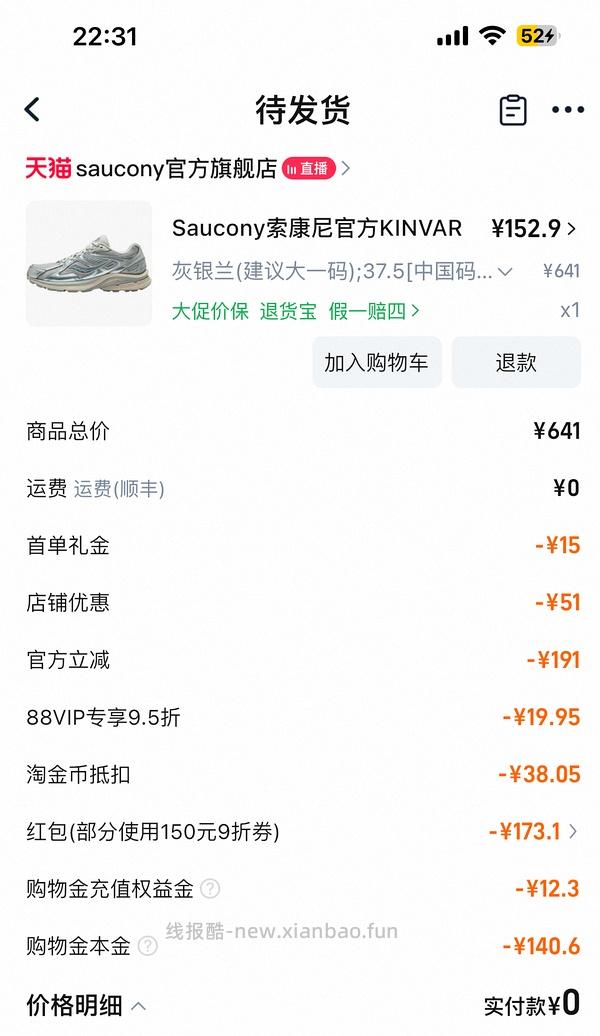Show help for 购物金本金

(x=147, y=945)
